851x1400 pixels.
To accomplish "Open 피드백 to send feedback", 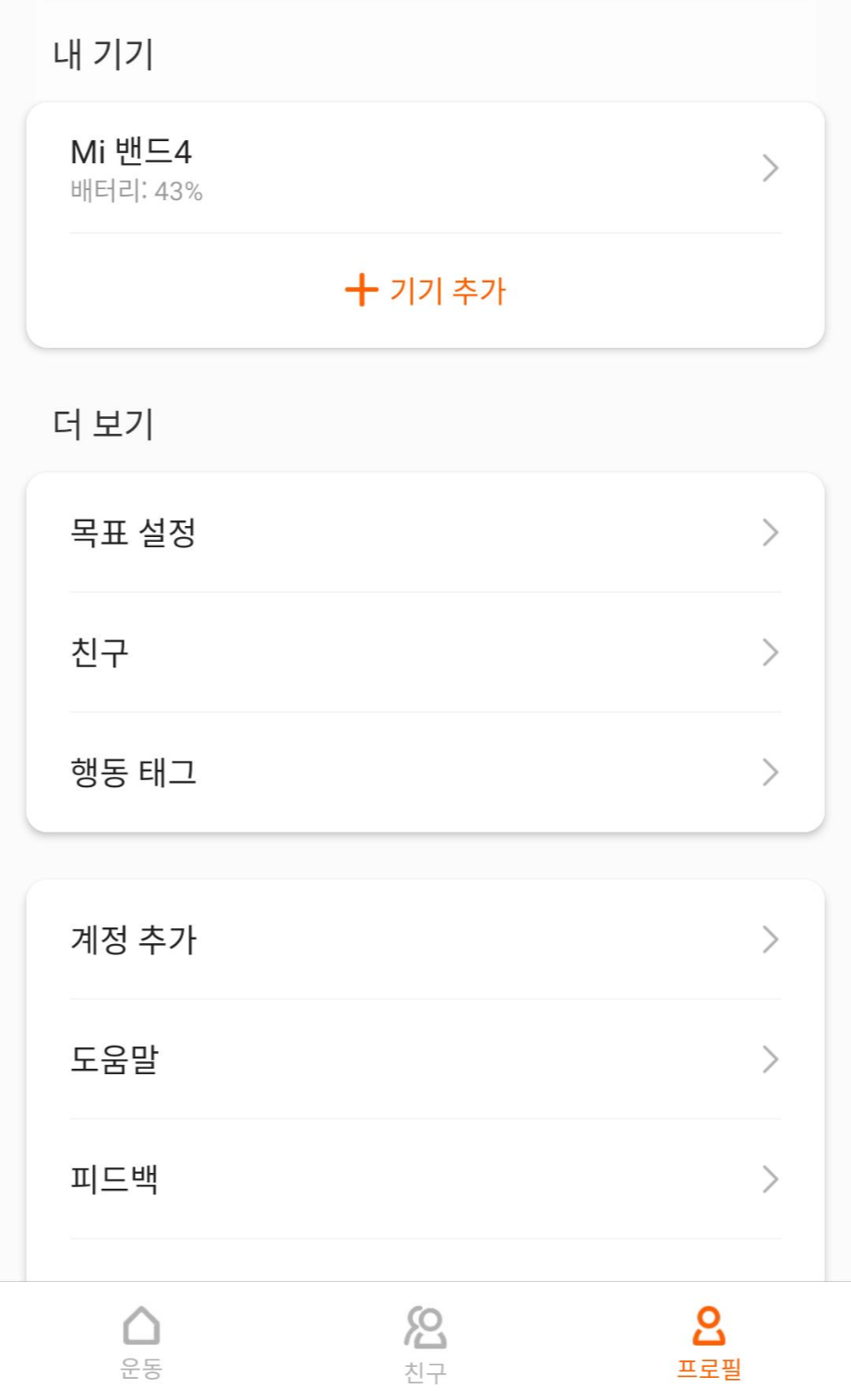I will 425,1179.
